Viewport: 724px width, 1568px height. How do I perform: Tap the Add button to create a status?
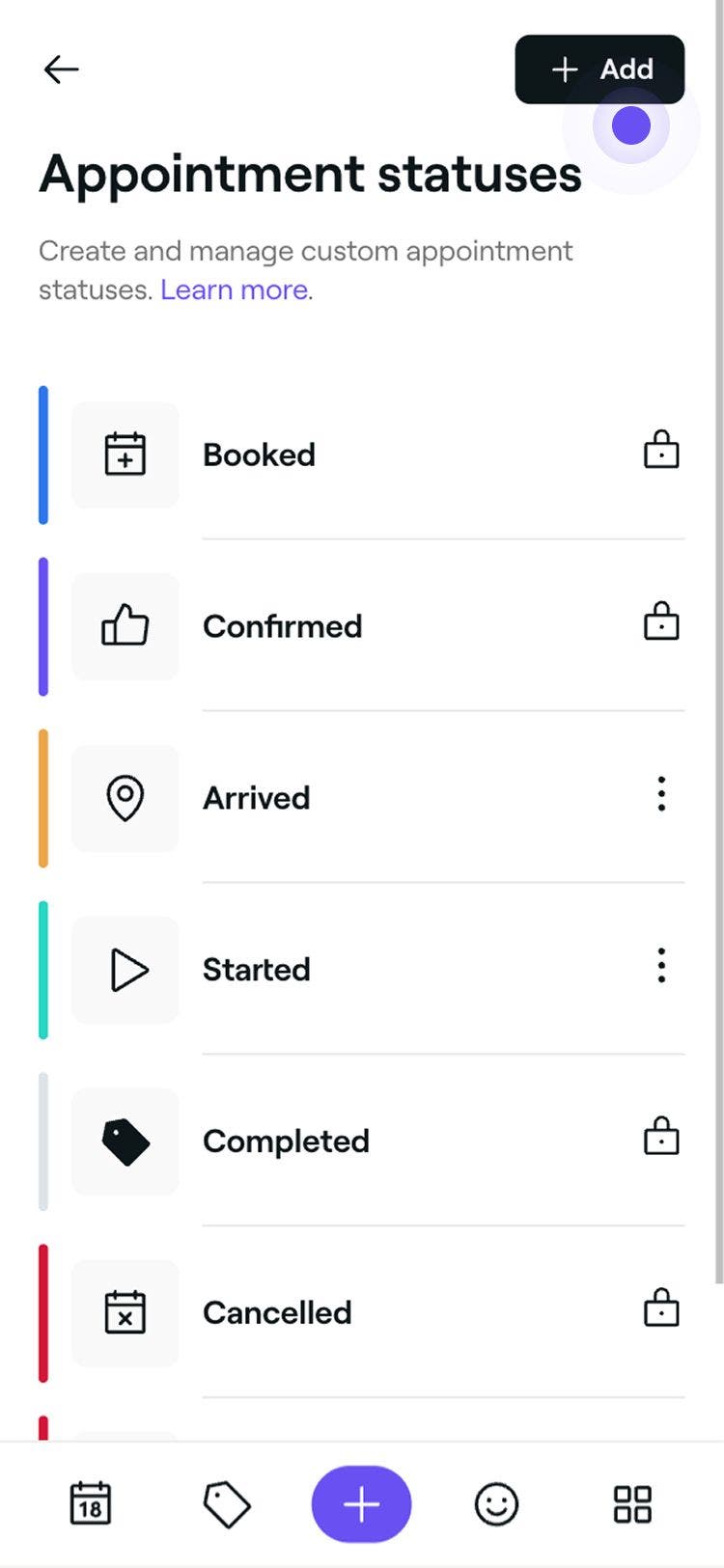(x=599, y=69)
